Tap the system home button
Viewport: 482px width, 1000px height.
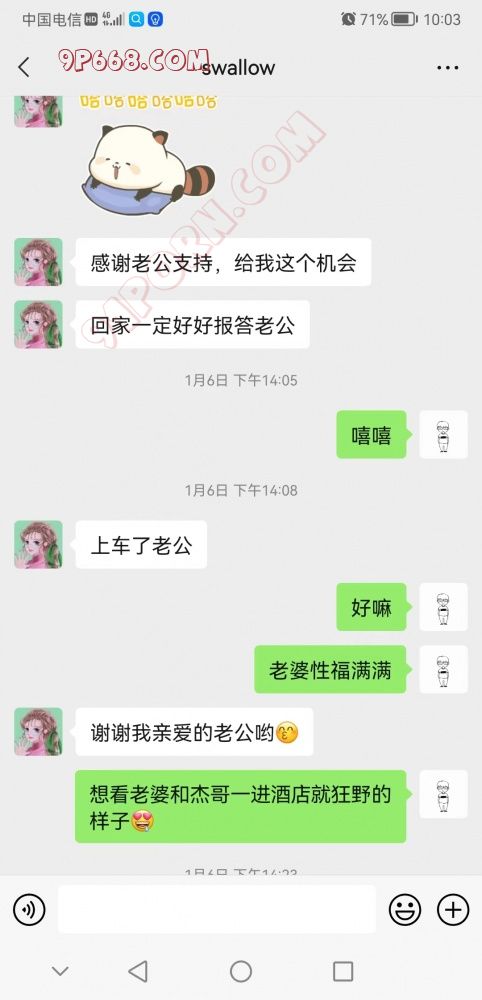point(241,971)
